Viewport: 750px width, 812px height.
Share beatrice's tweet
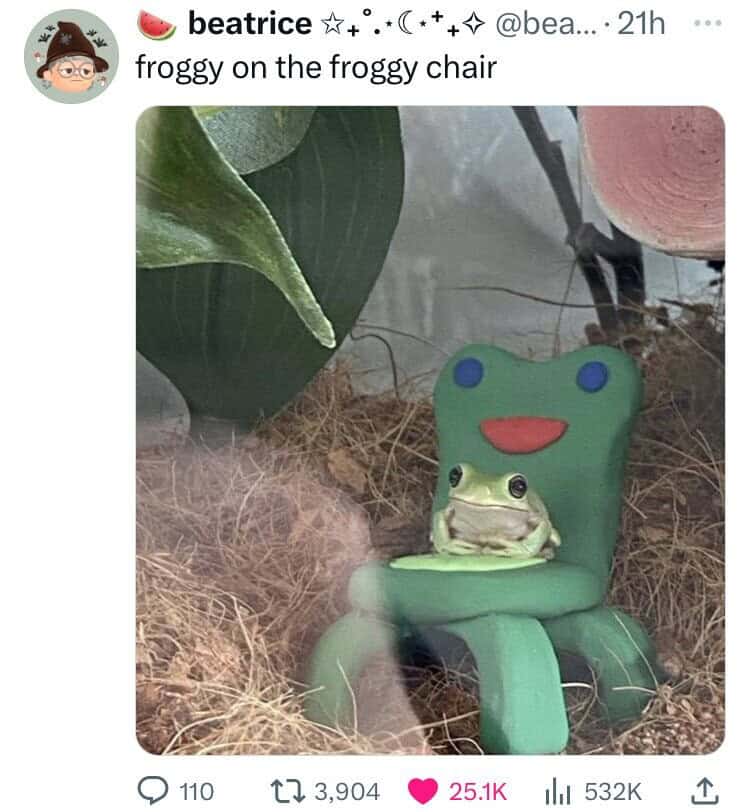click(708, 791)
